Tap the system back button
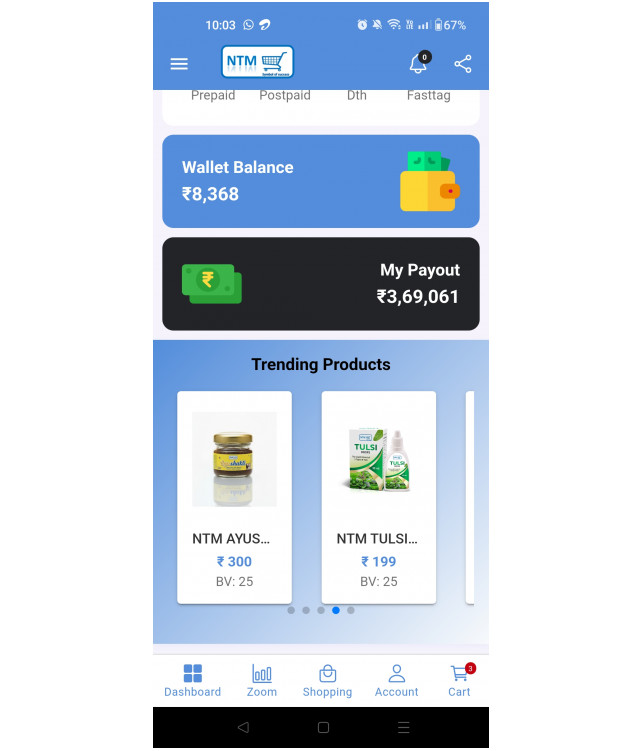Image resolution: width=642 pixels, height=751 pixels. [243, 727]
